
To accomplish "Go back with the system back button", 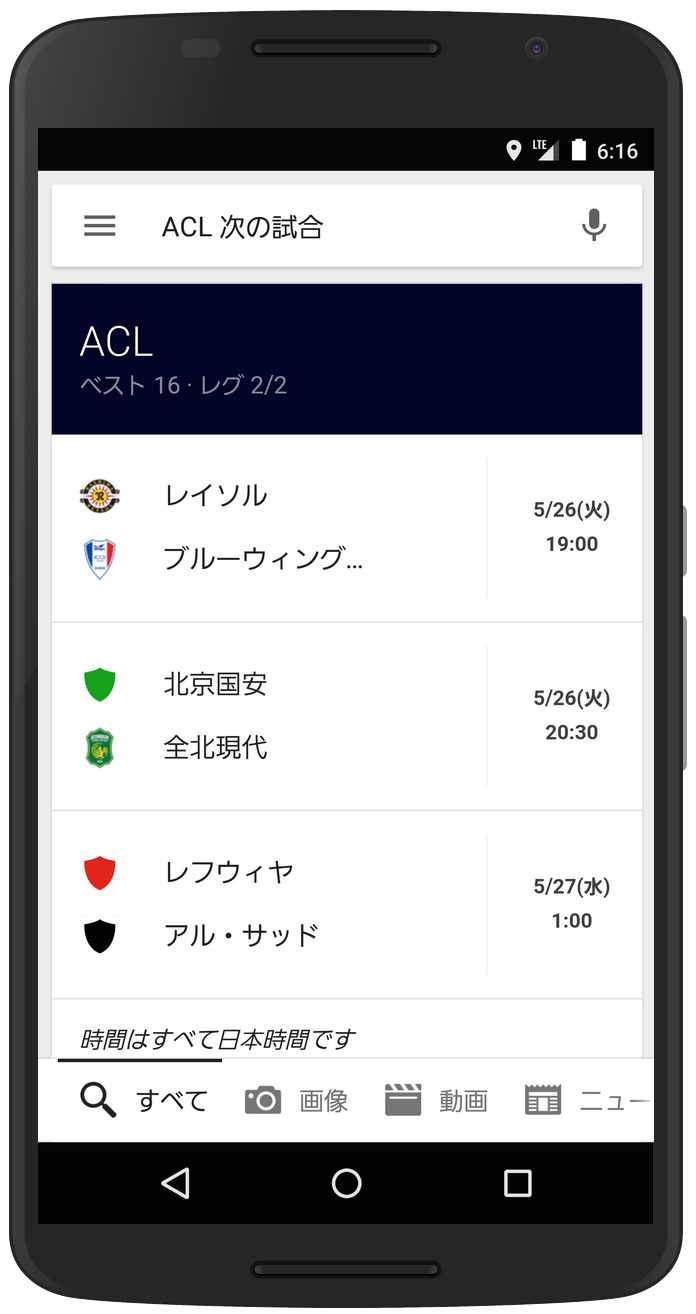I will point(176,1184).
